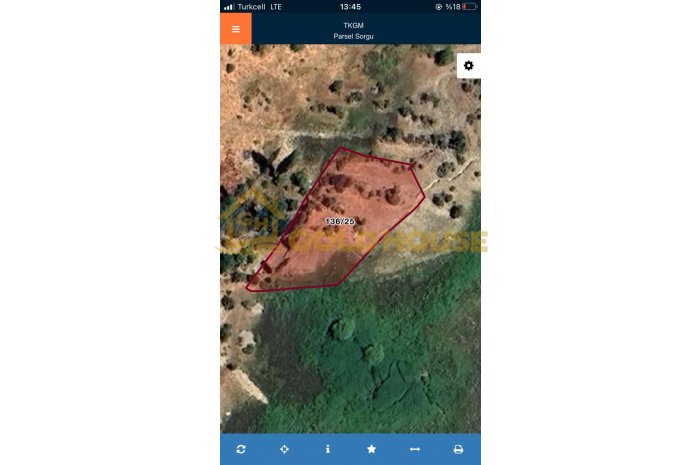Viewport: 700px width, 465px height.
Task: Print the parcel view
Action: point(458,449)
